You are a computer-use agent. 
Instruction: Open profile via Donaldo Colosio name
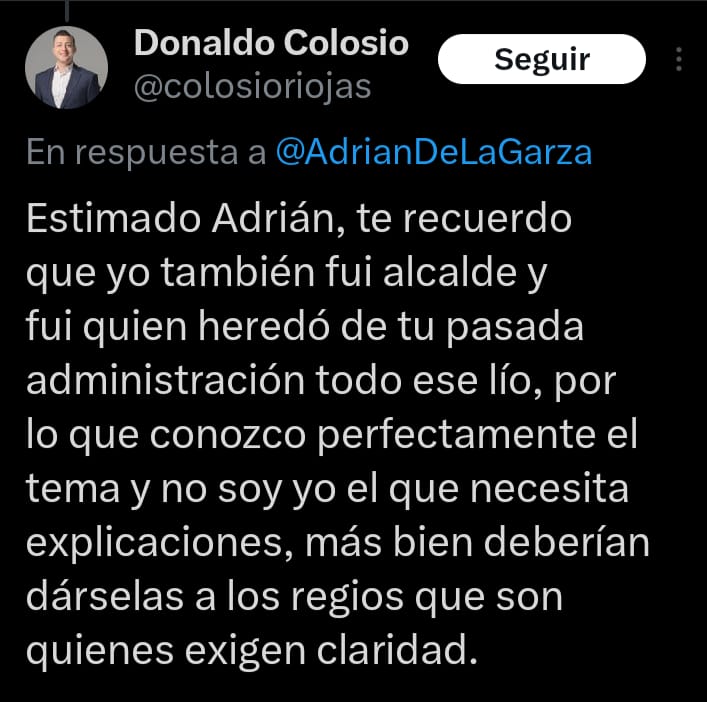[270, 43]
